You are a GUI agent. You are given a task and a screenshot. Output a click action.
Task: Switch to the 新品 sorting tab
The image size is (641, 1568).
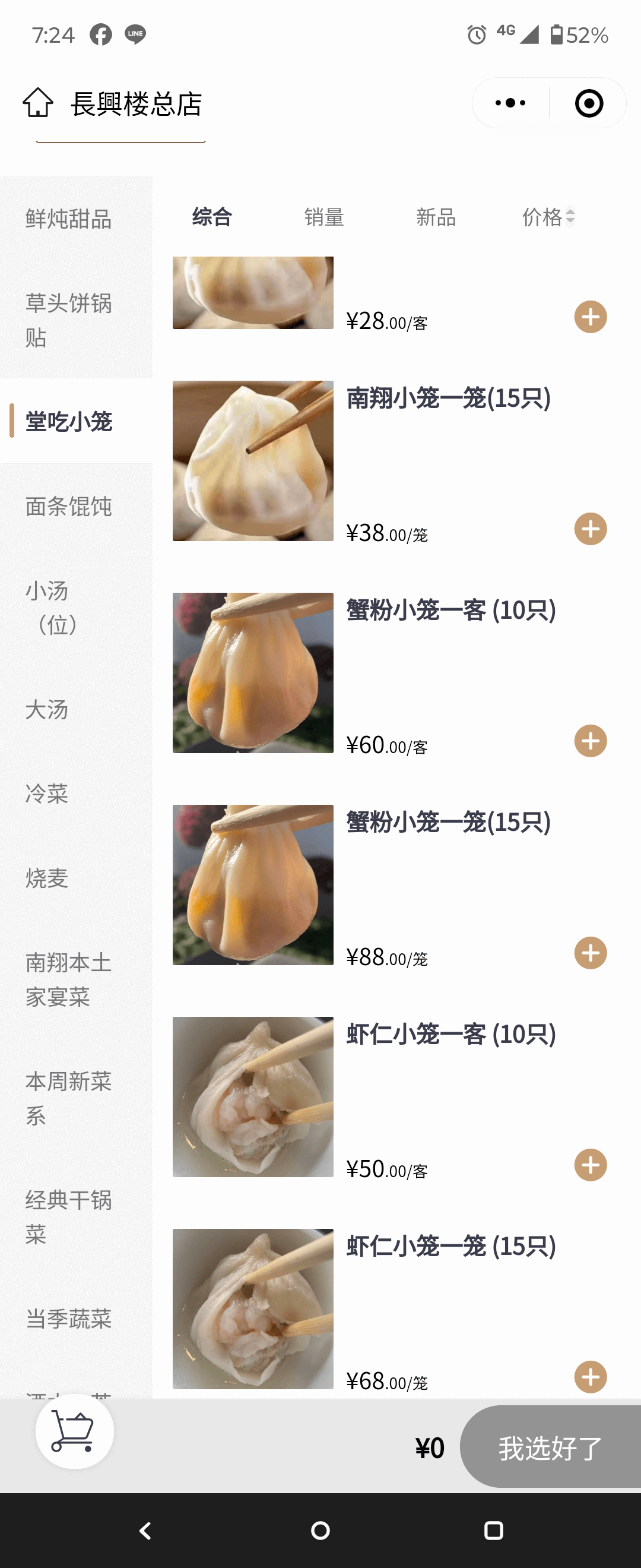[x=436, y=217]
